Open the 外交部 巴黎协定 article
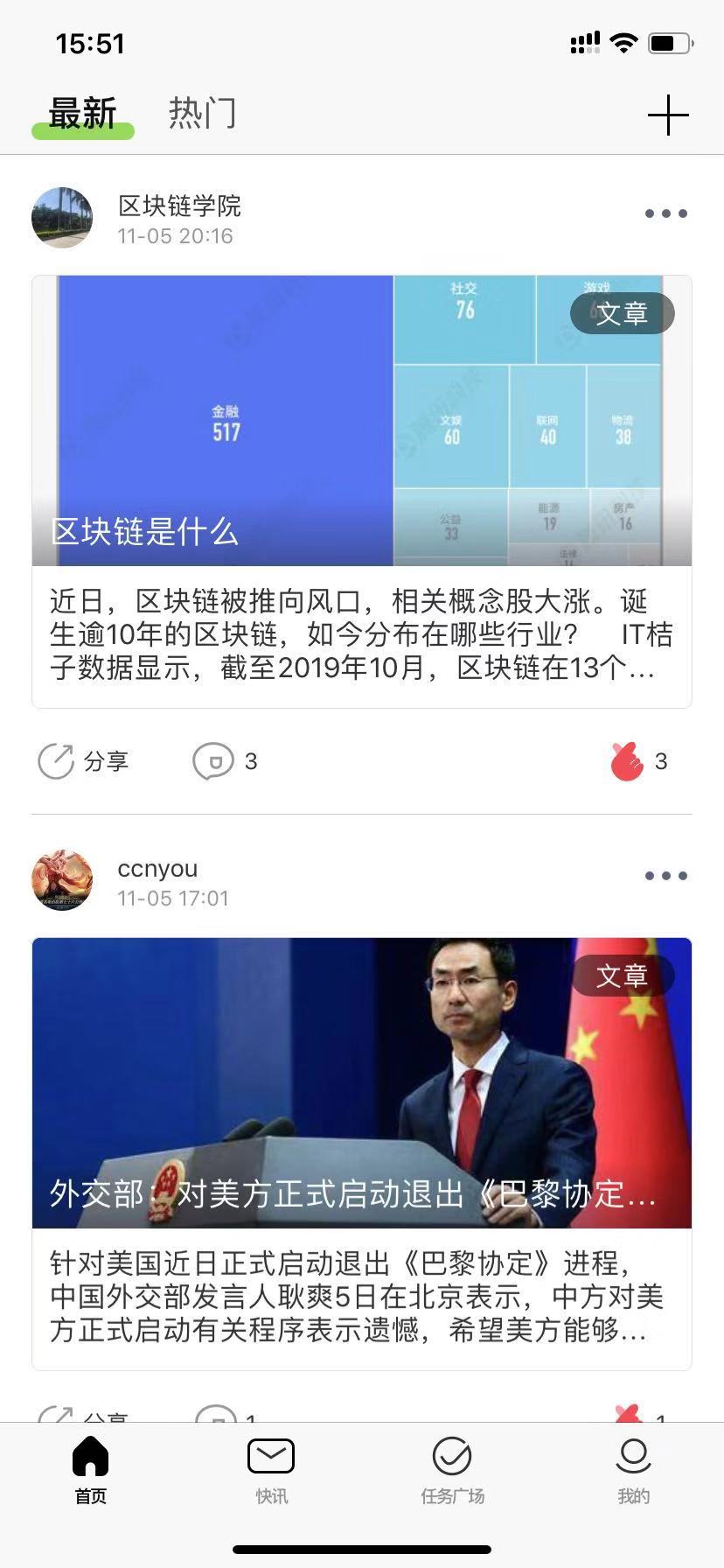The image size is (724, 1568). 362,1154
